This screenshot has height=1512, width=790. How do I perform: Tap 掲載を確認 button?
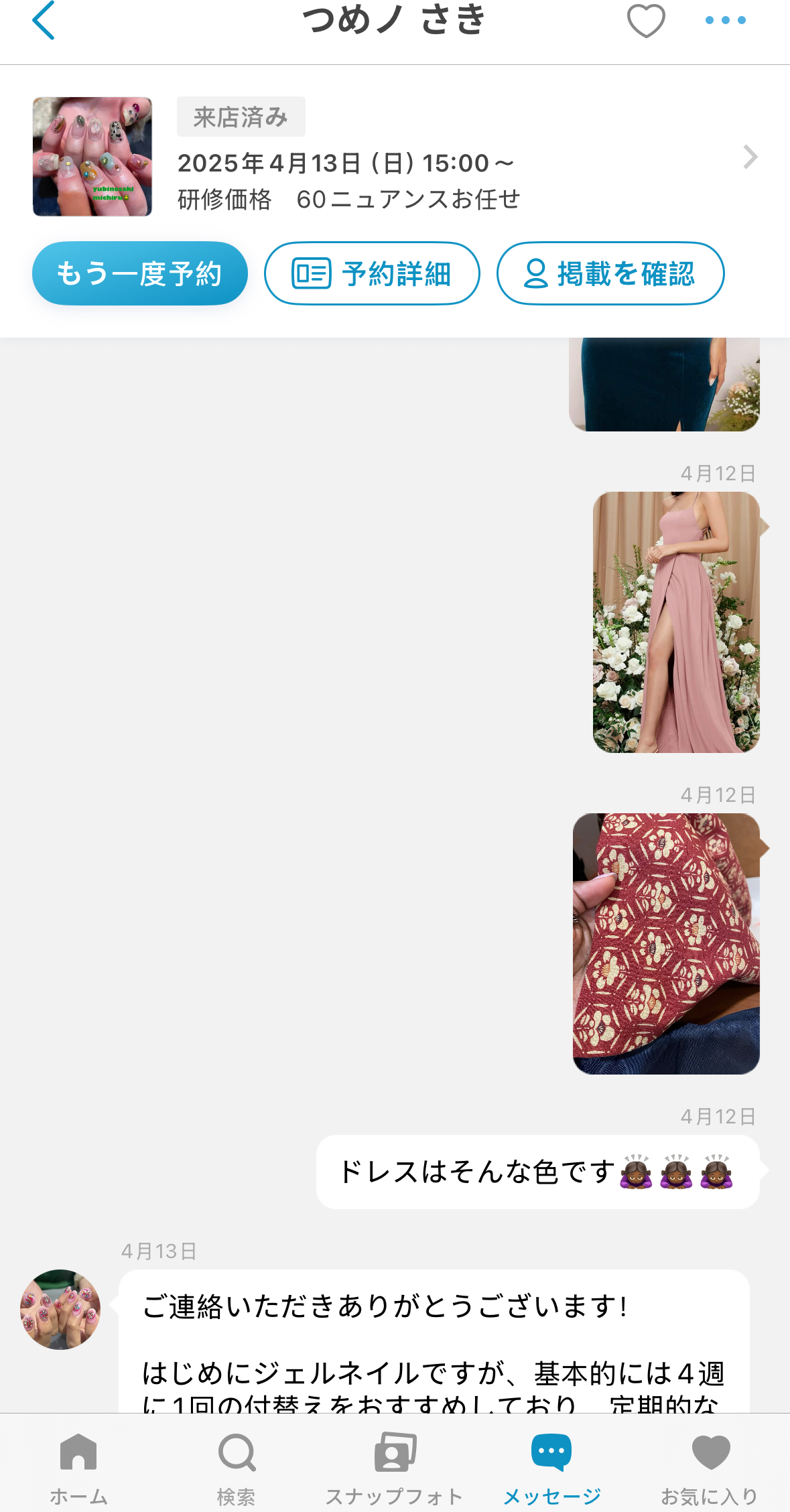click(x=610, y=273)
